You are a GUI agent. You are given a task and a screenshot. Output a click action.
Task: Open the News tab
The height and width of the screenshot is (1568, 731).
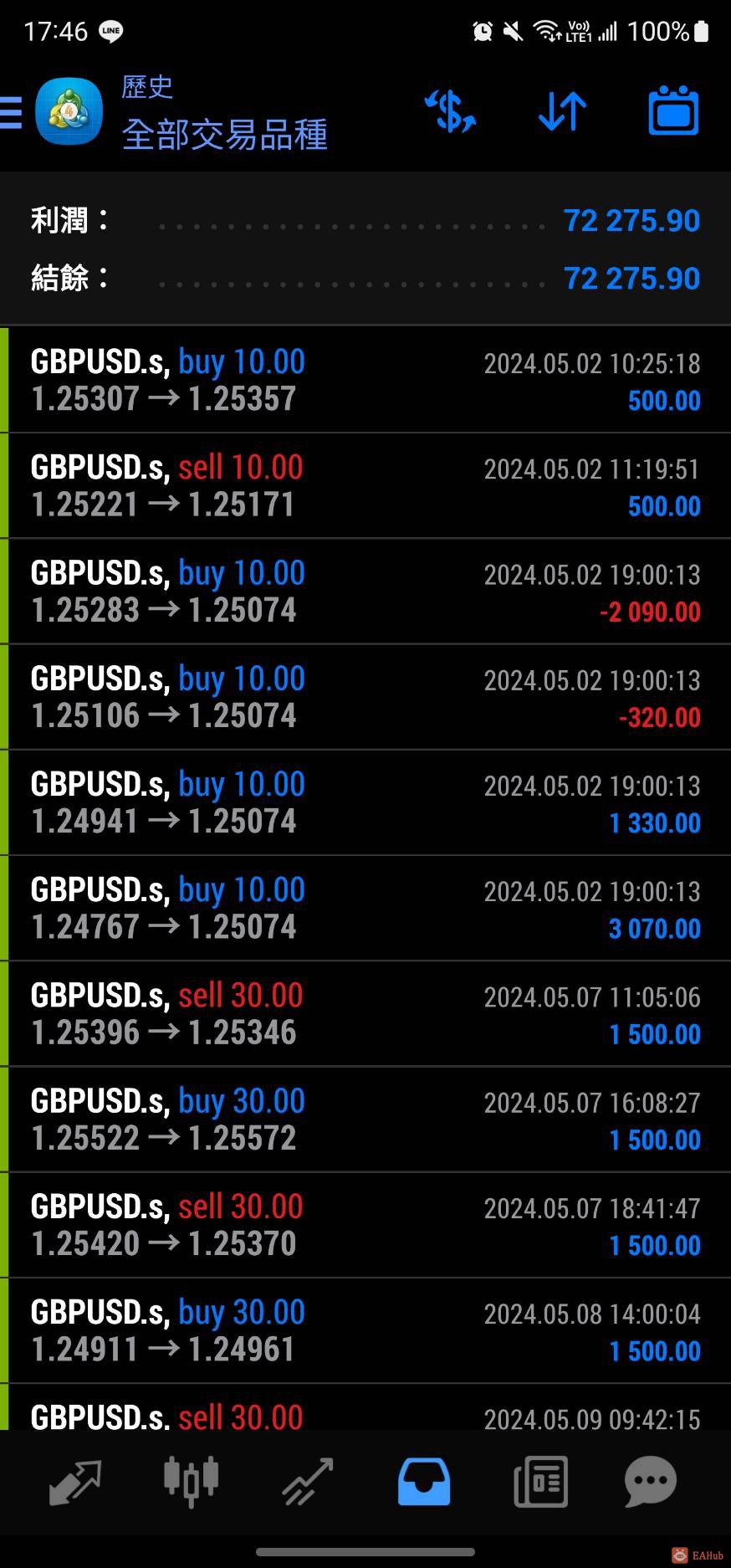click(540, 1481)
